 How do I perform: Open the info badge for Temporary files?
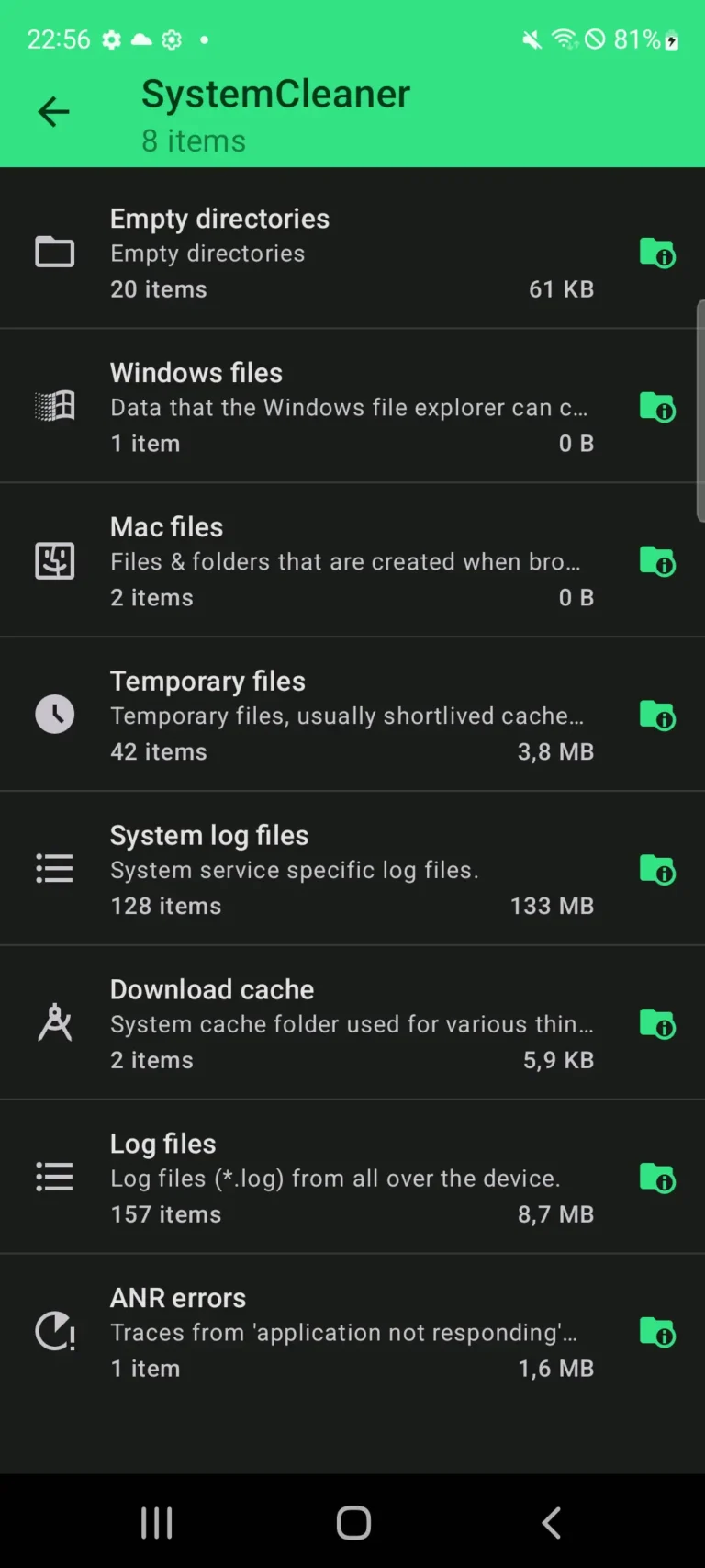655,717
